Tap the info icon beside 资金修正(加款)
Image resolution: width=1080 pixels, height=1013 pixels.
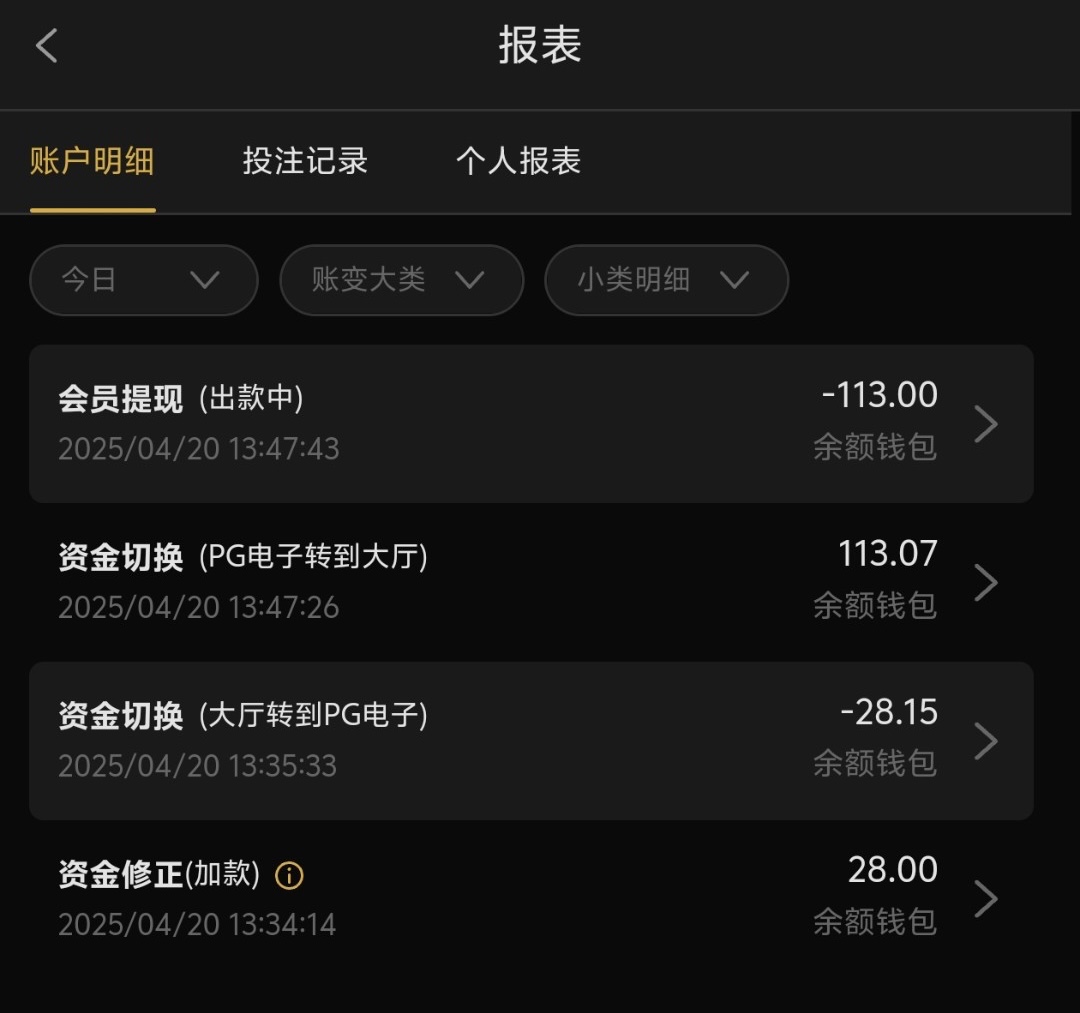[x=288, y=876]
